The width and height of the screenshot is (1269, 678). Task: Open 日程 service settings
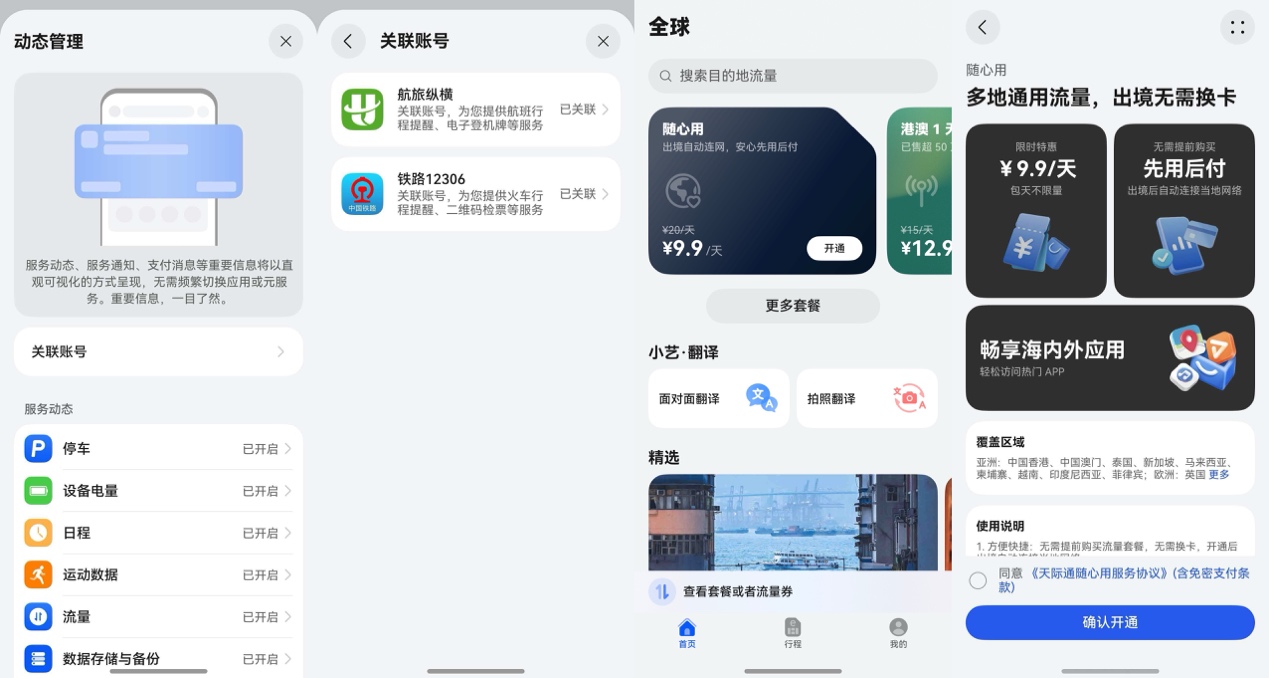(158, 533)
